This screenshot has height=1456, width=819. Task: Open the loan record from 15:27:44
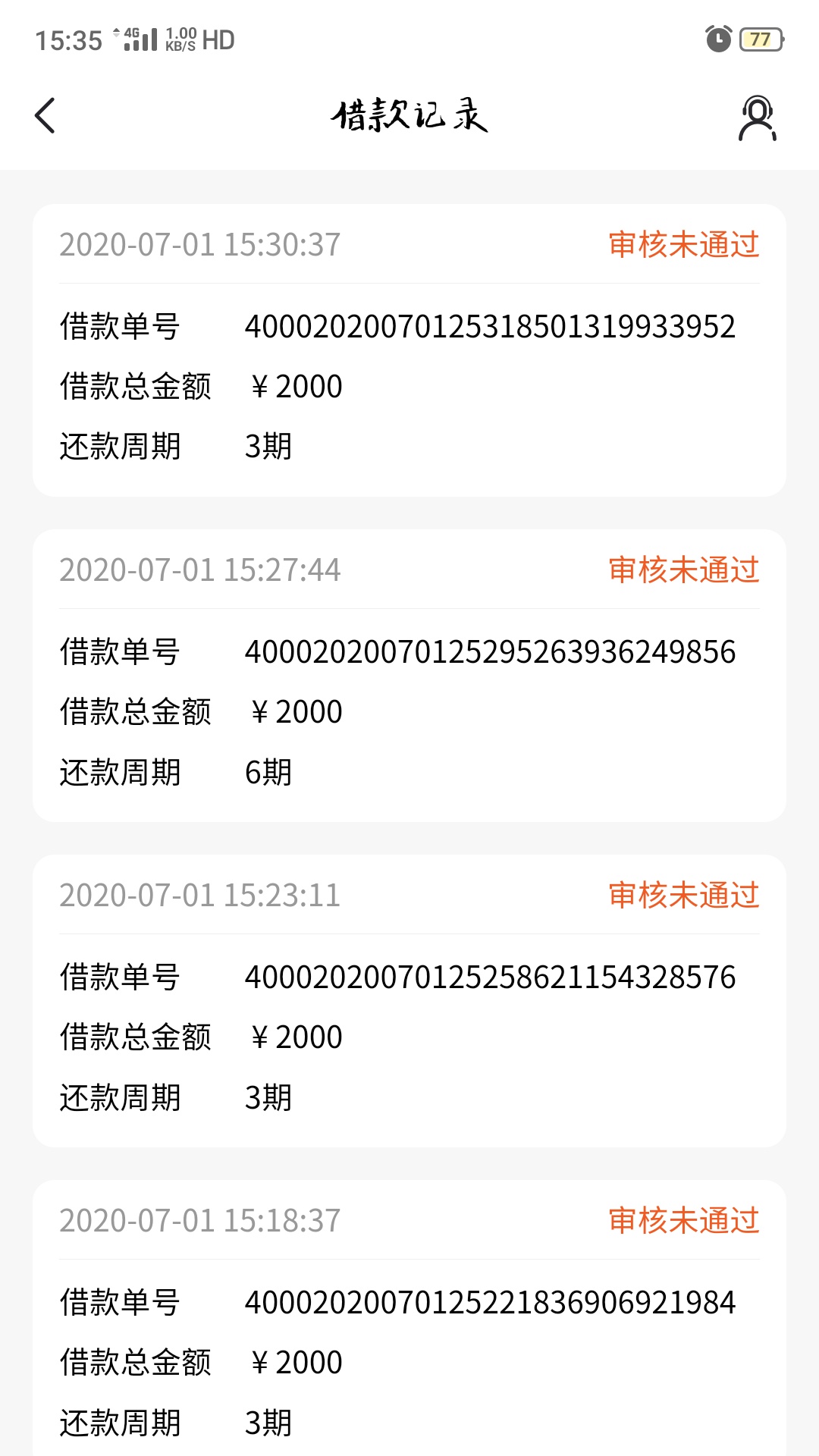click(x=409, y=676)
